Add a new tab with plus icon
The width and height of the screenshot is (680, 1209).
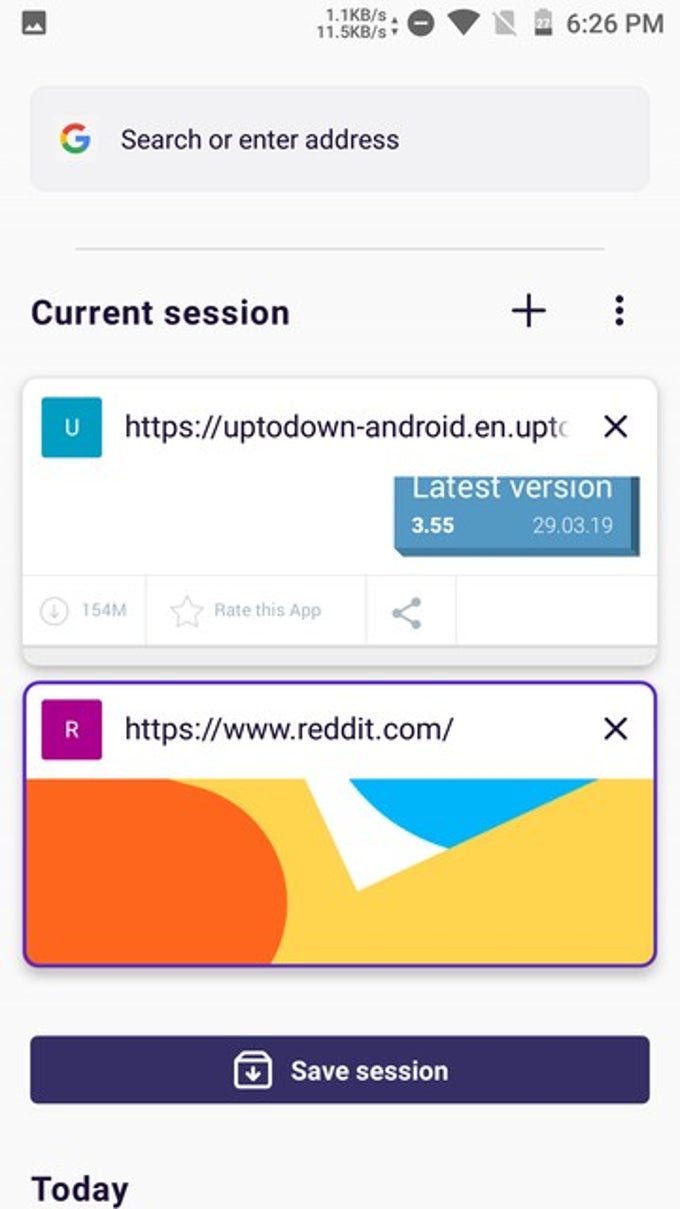pyautogui.click(x=529, y=312)
